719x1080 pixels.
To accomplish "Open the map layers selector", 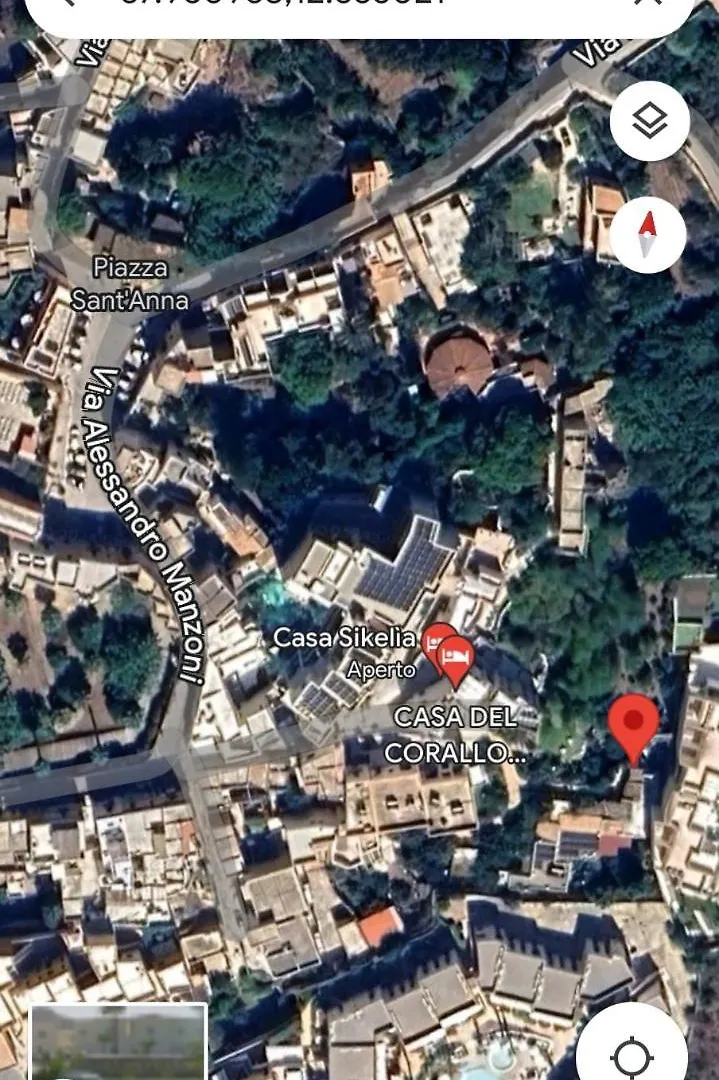I will coord(649,122).
